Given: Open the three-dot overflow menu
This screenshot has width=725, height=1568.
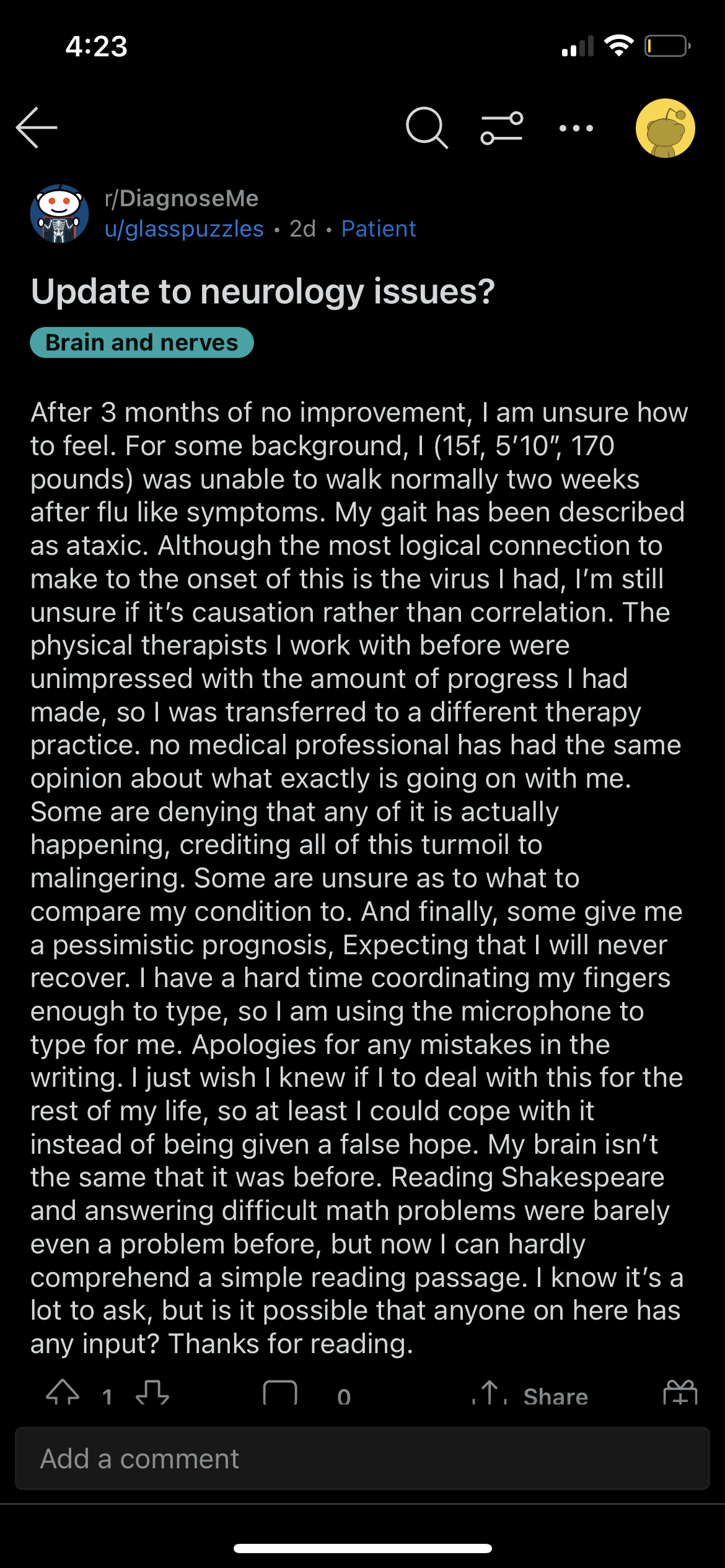Looking at the screenshot, I should pos(576,128).
